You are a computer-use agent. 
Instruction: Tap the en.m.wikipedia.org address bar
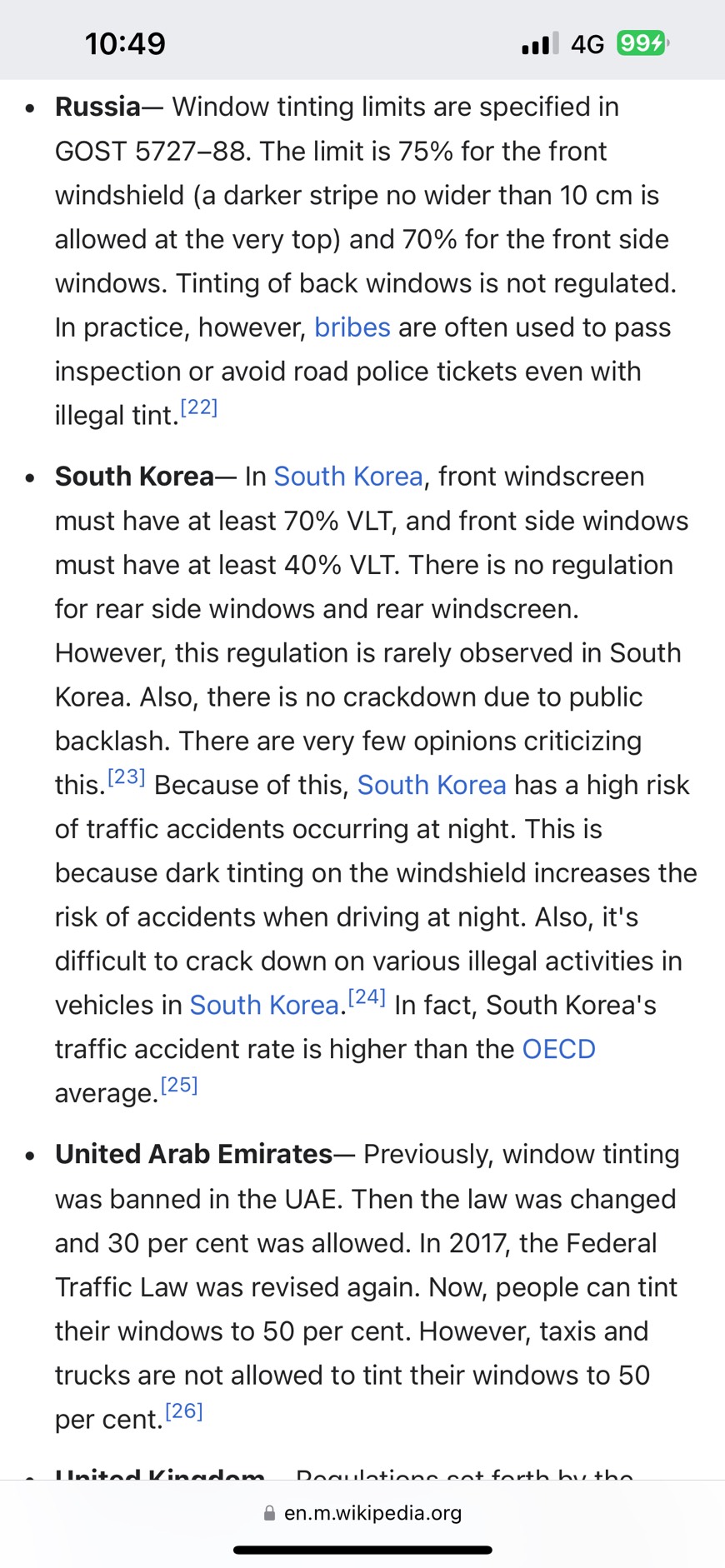(x=362, y=1513)
